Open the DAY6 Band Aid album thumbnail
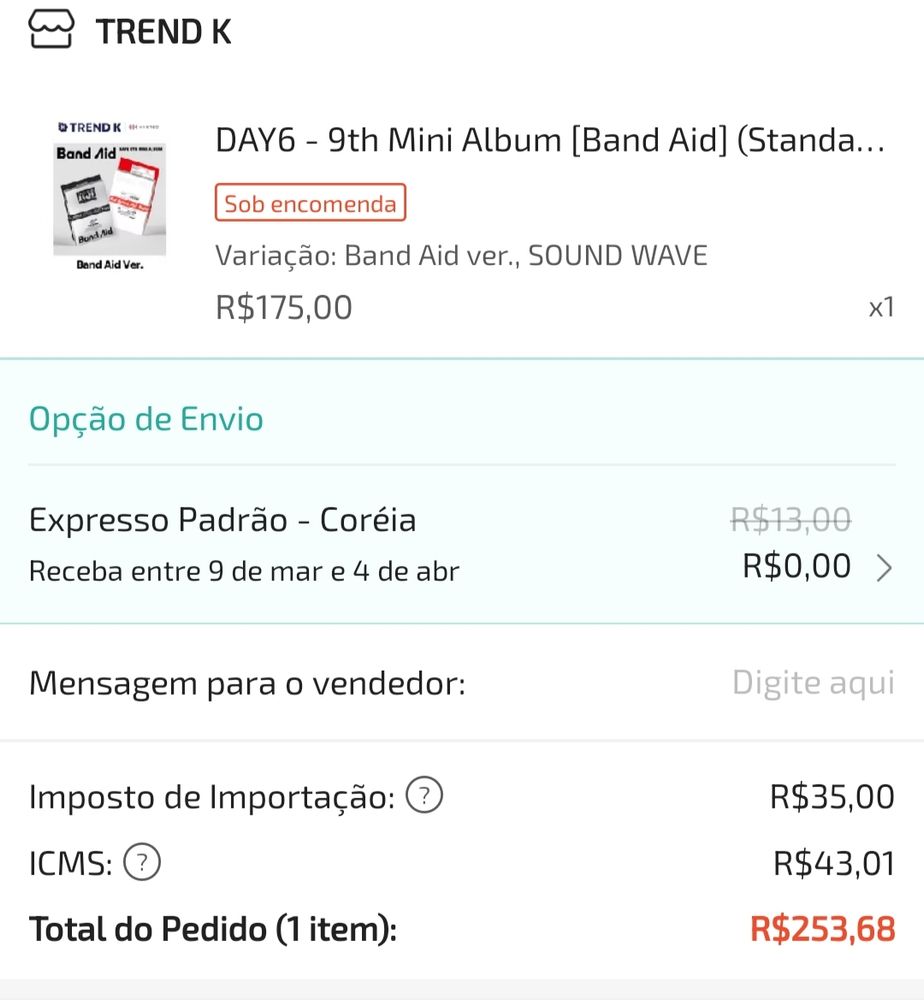Image resolution: width=924 pixels, height=1000 pixels. tap(110, 196)
